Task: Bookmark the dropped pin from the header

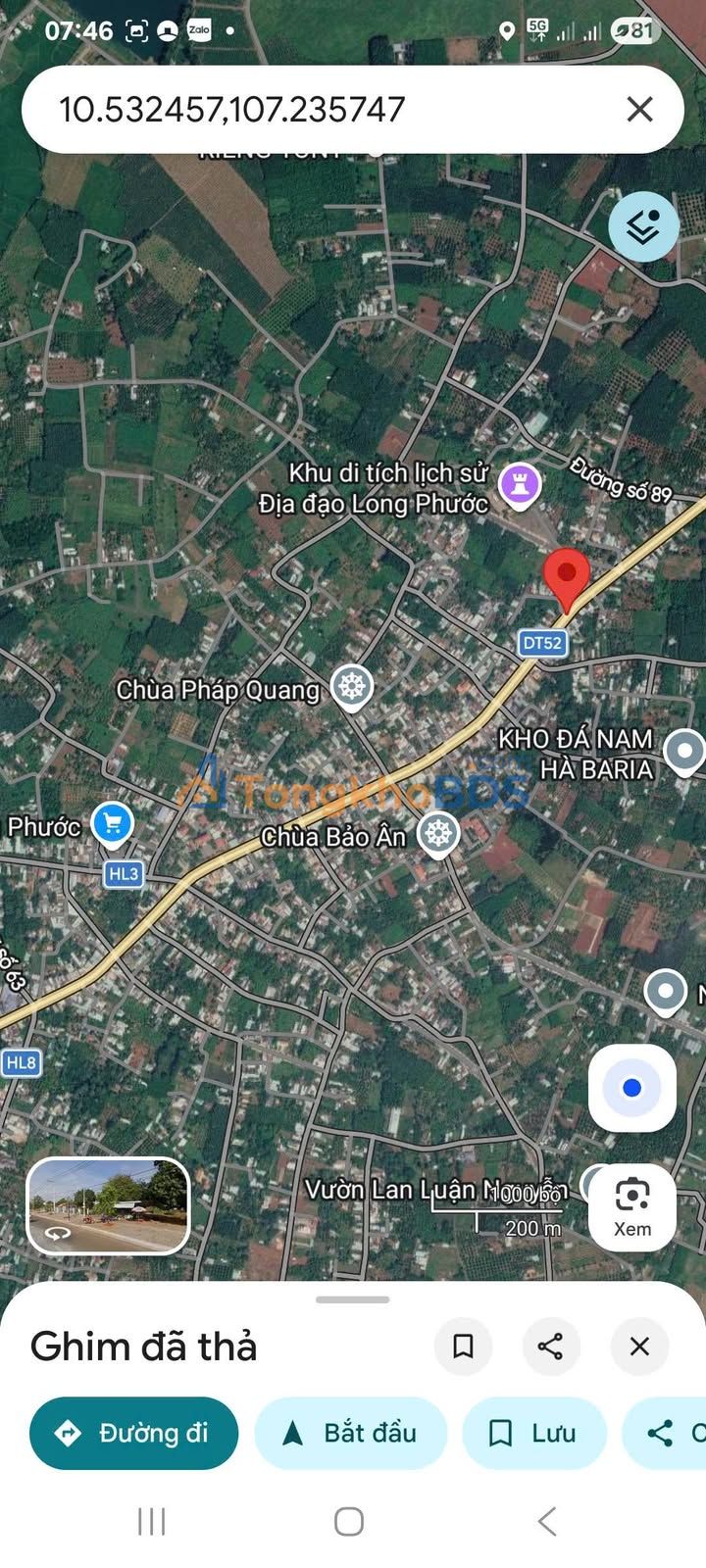Action: 463,1346
